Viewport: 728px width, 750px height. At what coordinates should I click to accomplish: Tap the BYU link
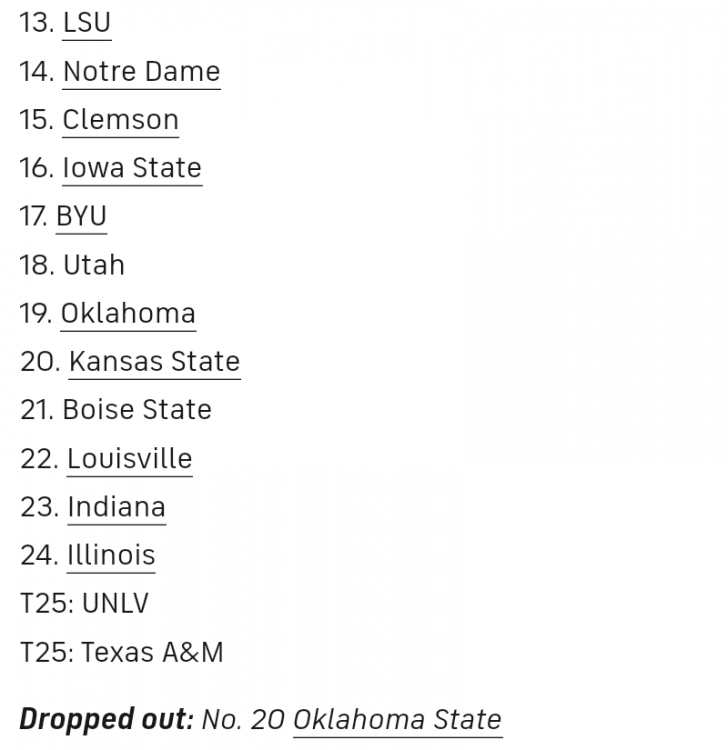point(81,216)
